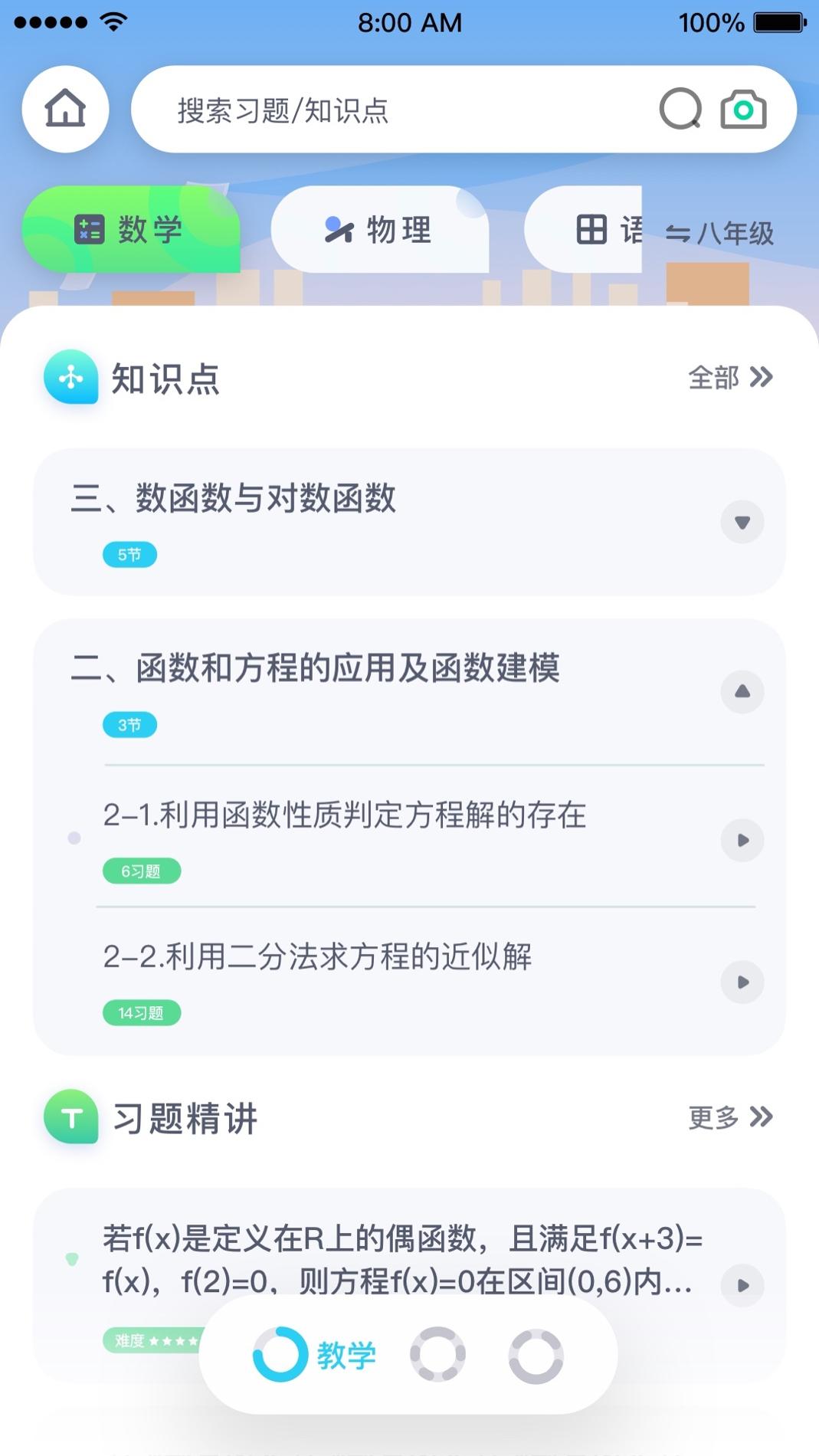
Task: Click the 知识点 section icon
Action: pyautogui.click(x=70, y=379)
